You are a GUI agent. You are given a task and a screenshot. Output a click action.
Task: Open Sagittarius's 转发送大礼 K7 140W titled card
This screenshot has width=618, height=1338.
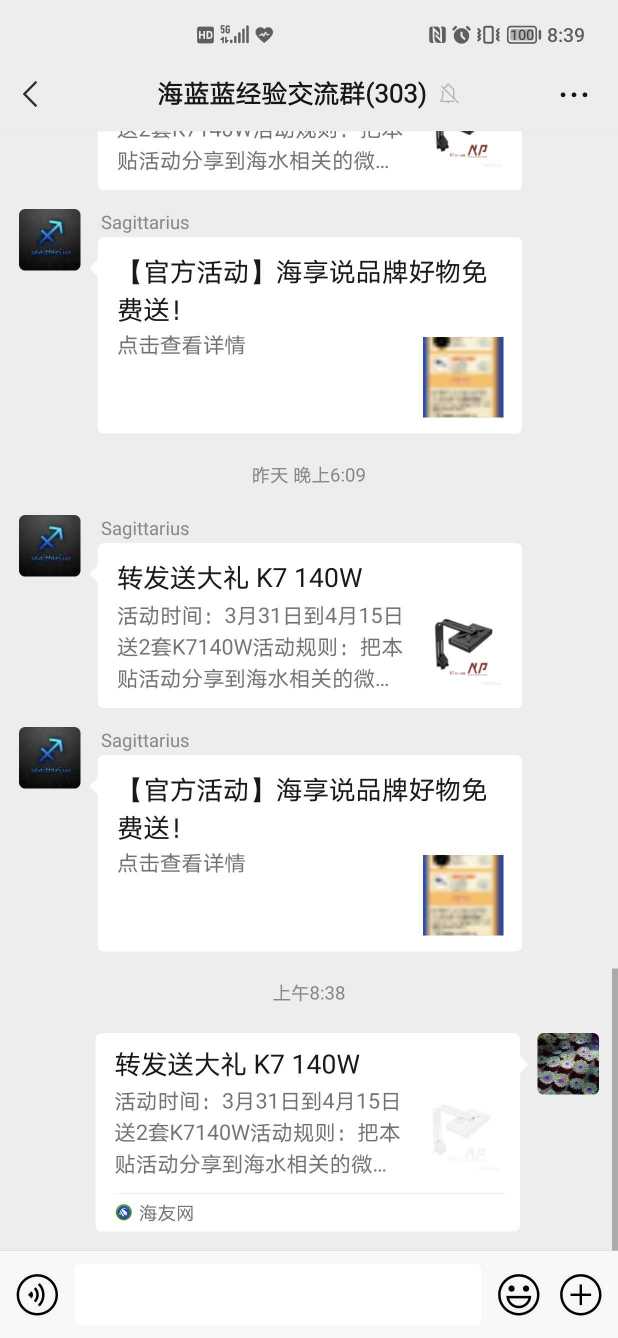point(309,625)
